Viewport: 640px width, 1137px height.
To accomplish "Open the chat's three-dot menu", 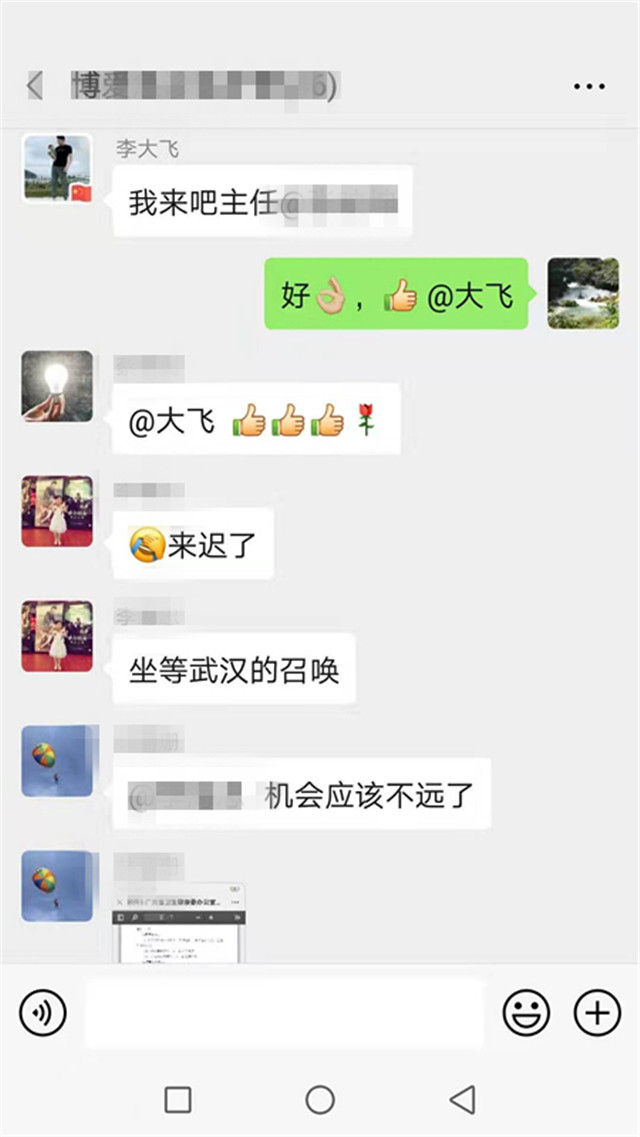I will pos(589,87).
